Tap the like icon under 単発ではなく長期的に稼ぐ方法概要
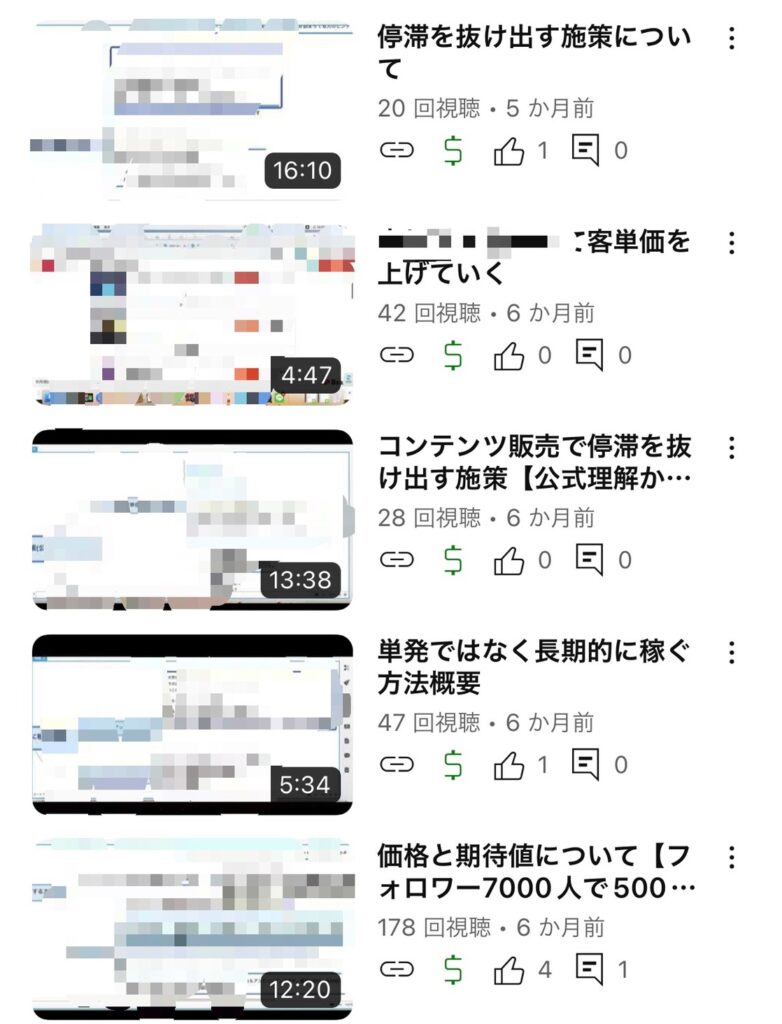 click(x=509, y=765)
